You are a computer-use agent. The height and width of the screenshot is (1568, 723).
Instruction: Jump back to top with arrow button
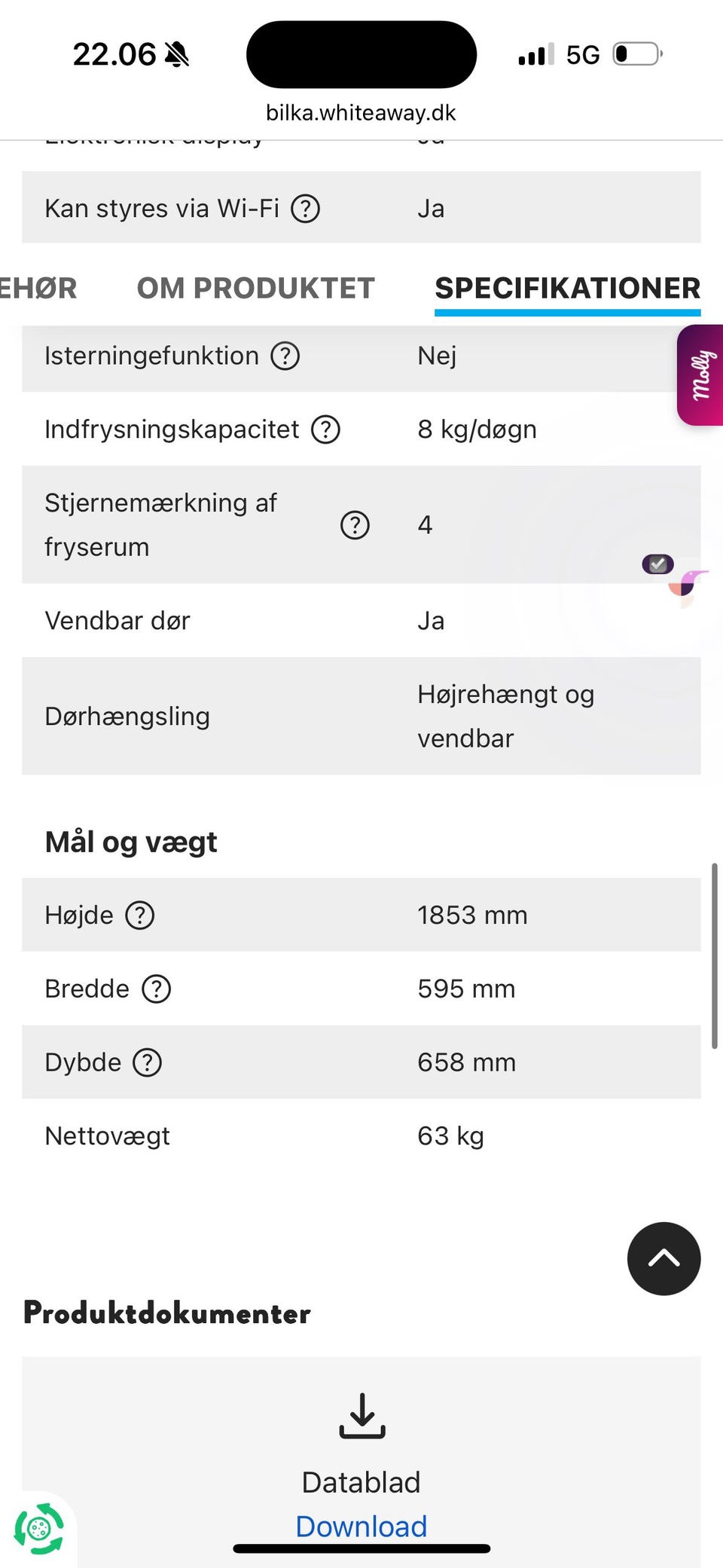coord(664,1258)
